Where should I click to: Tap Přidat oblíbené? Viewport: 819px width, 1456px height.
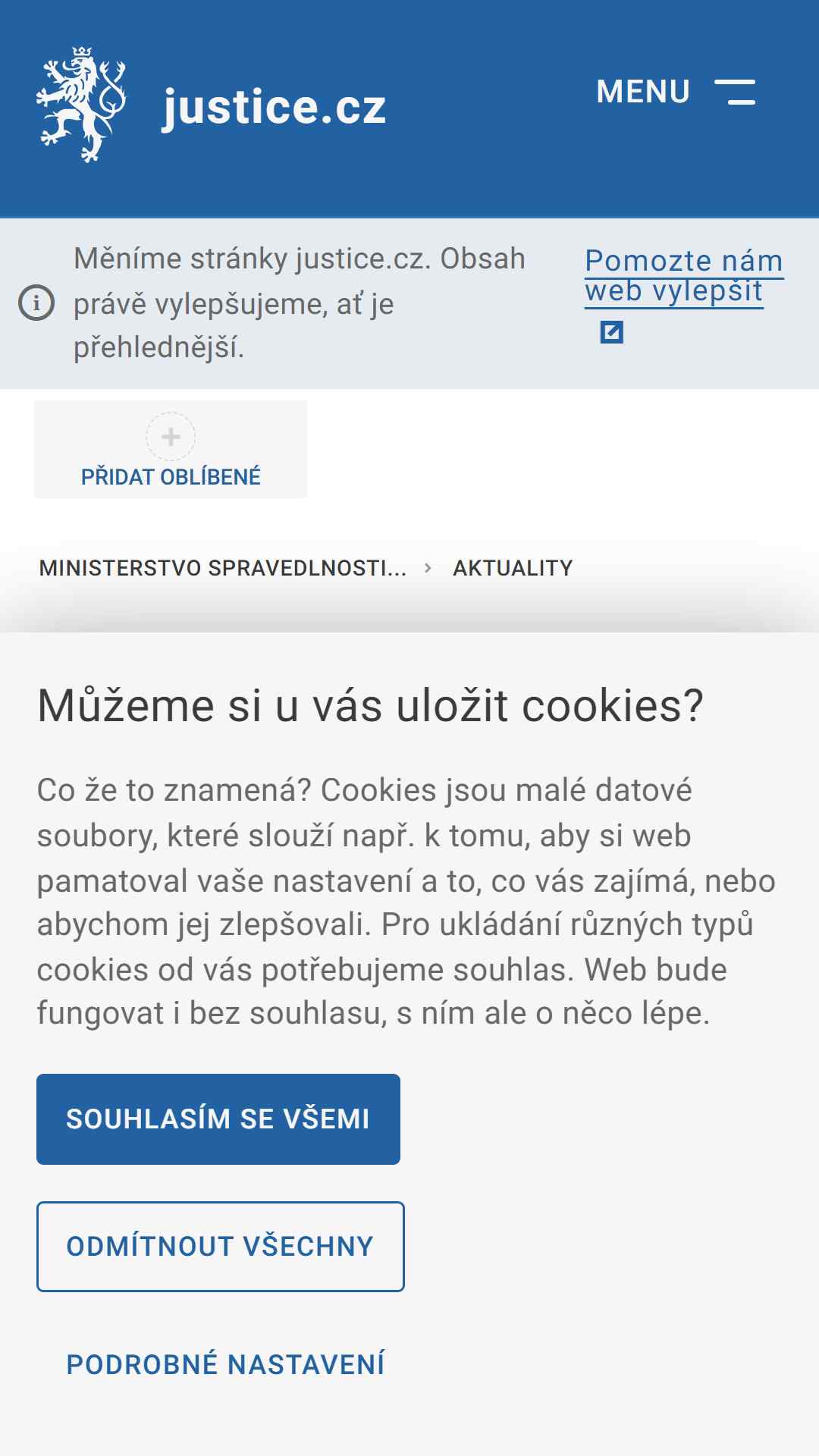point(171,450)
